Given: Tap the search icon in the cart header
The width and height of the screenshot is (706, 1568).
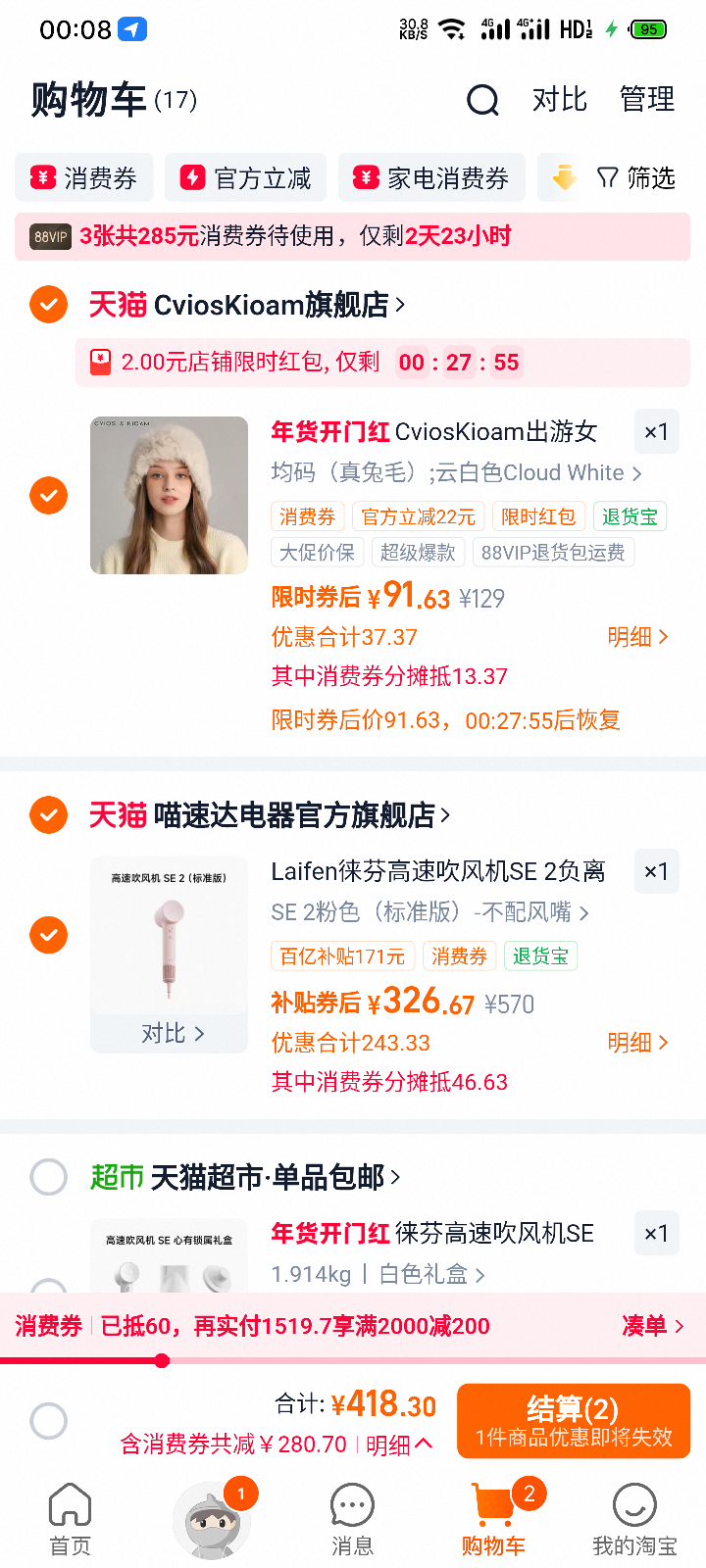Looking at the screenshot, I should point(480,99).
